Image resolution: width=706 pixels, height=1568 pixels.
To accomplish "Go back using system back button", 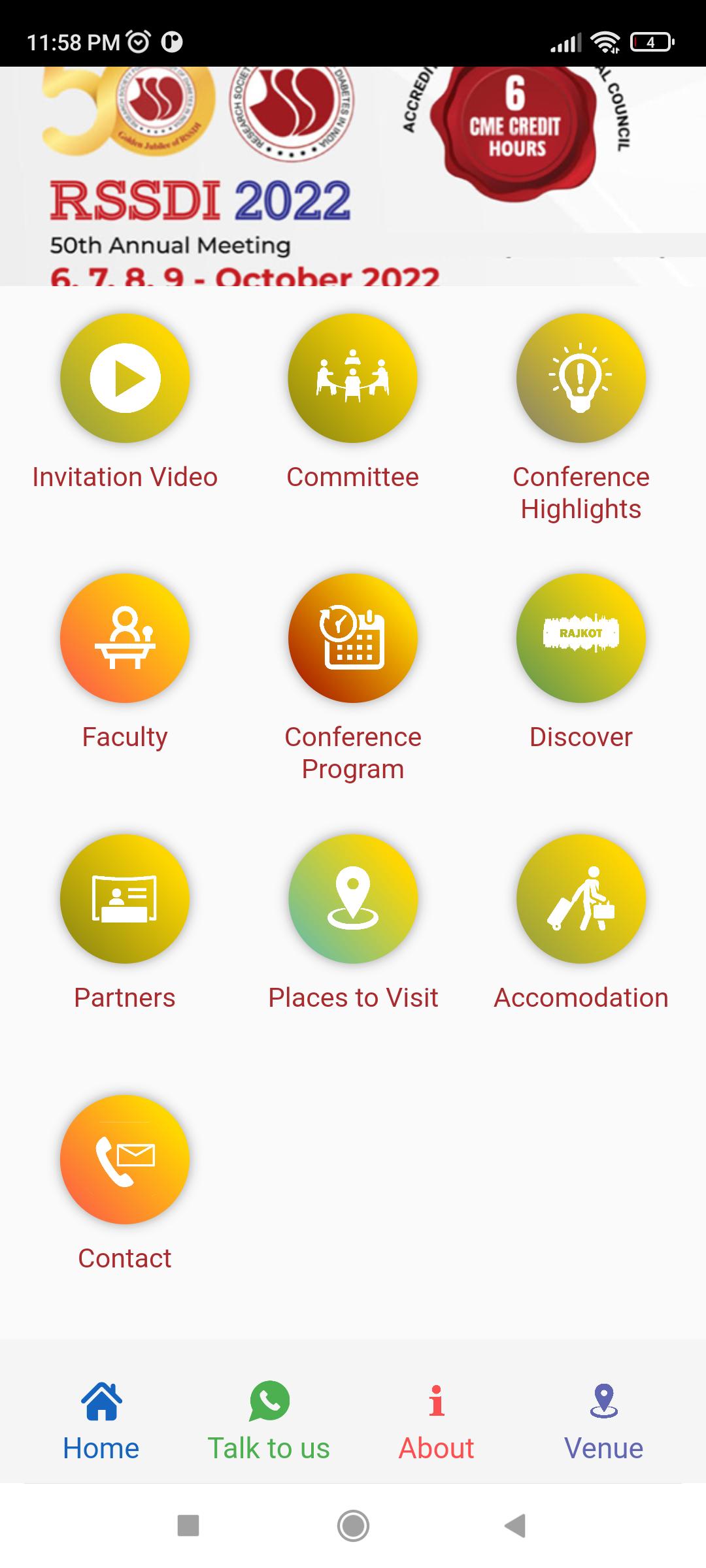I will 516,1526.
